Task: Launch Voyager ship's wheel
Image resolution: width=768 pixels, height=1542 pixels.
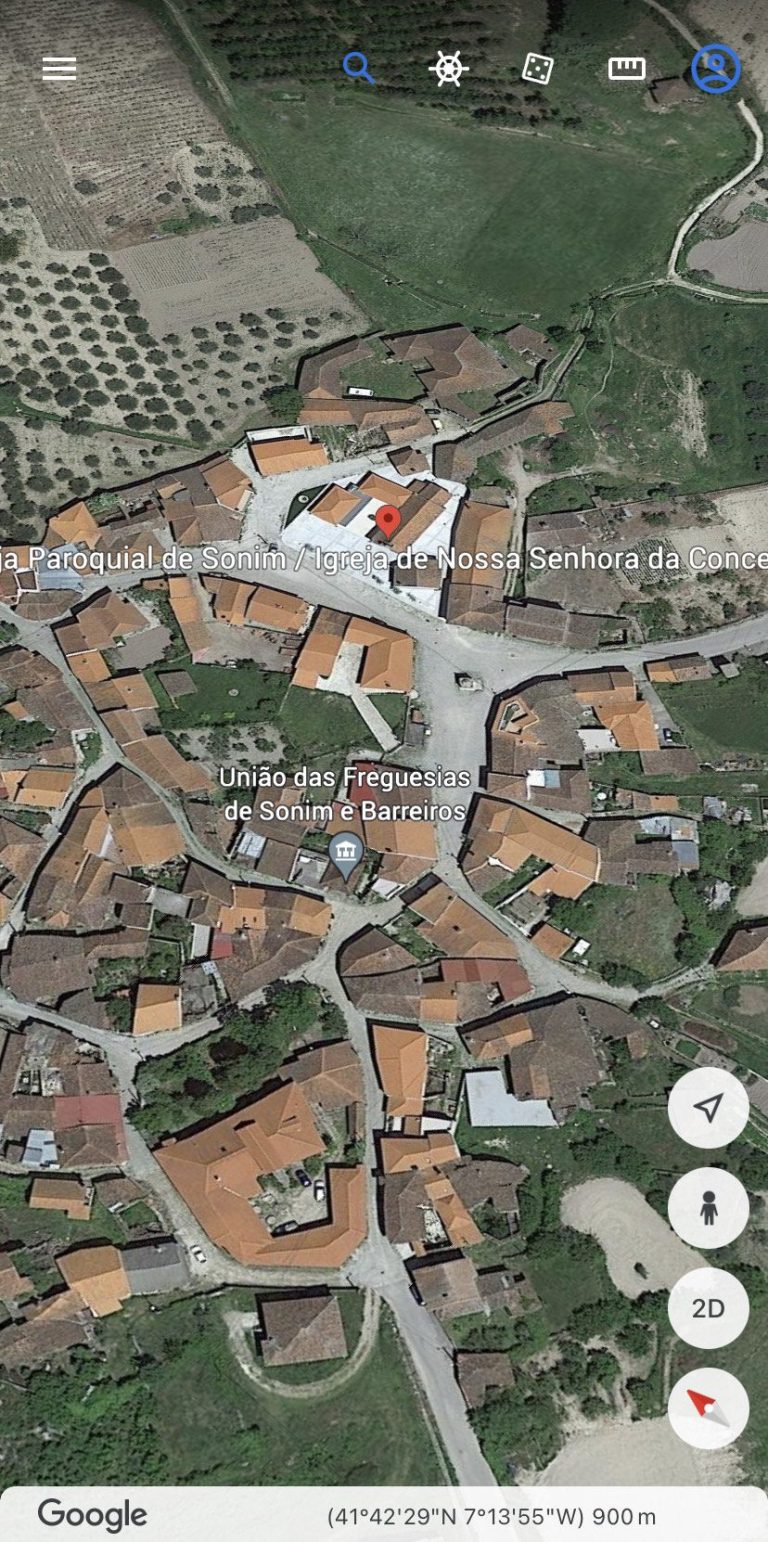Action: (448, 68)
